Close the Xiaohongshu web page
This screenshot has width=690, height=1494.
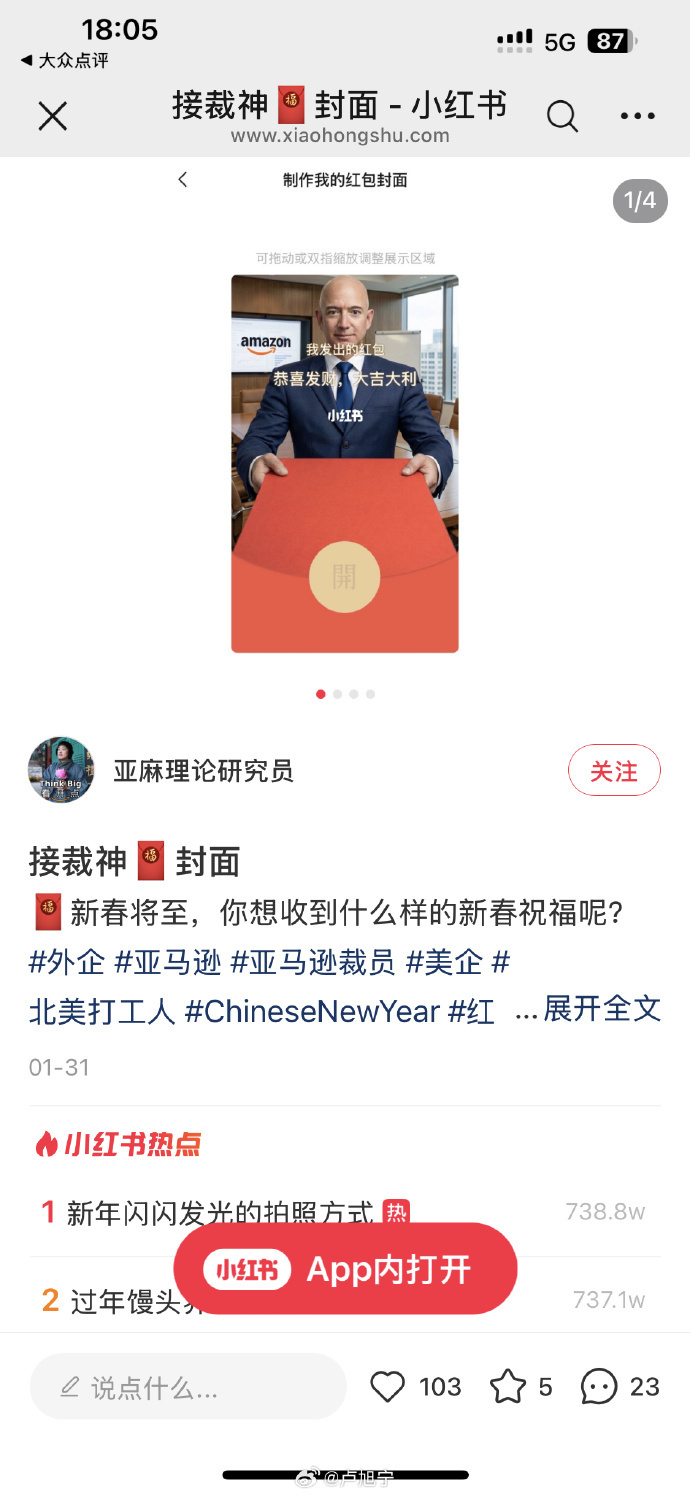coord(52,117)
